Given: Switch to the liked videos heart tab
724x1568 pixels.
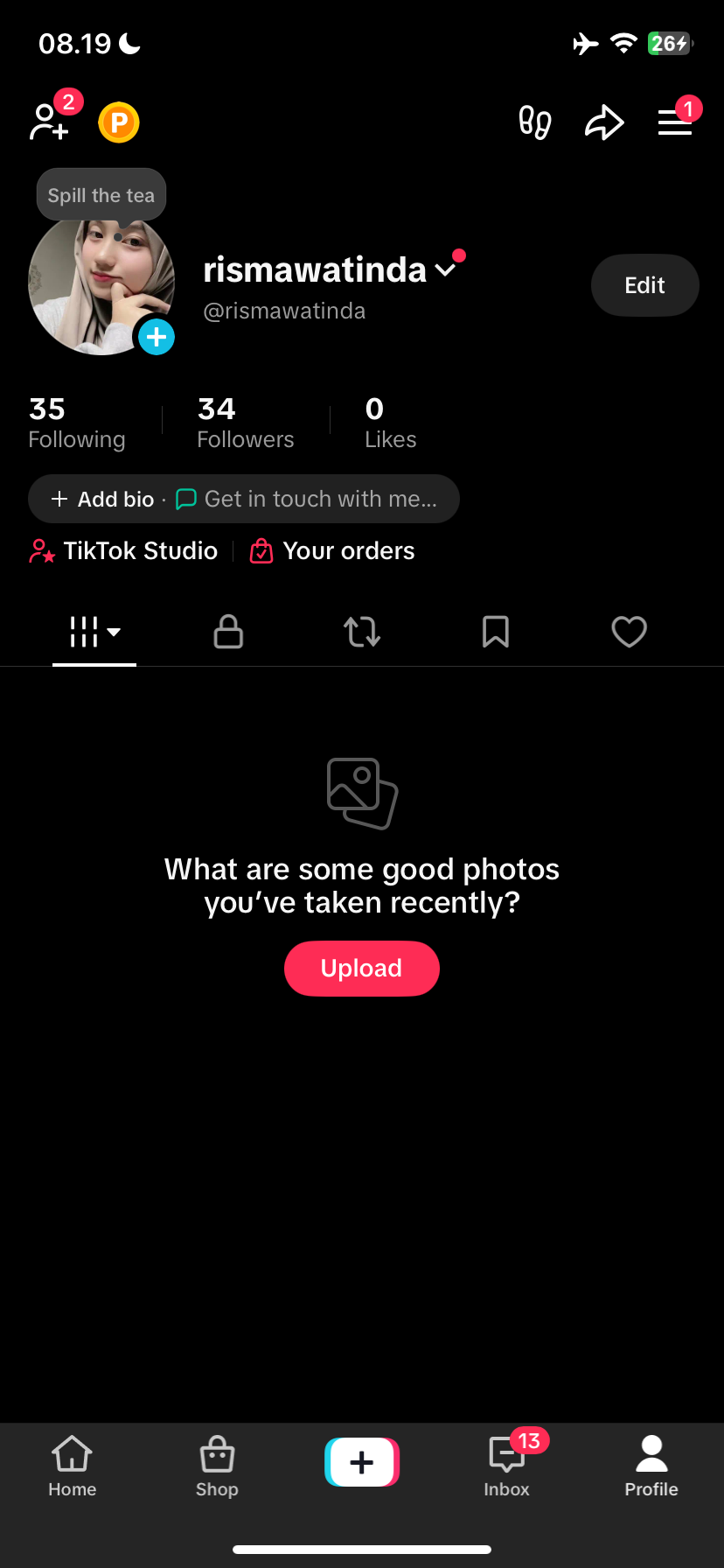Looking at the screenshot, I should tap(629, 632).
